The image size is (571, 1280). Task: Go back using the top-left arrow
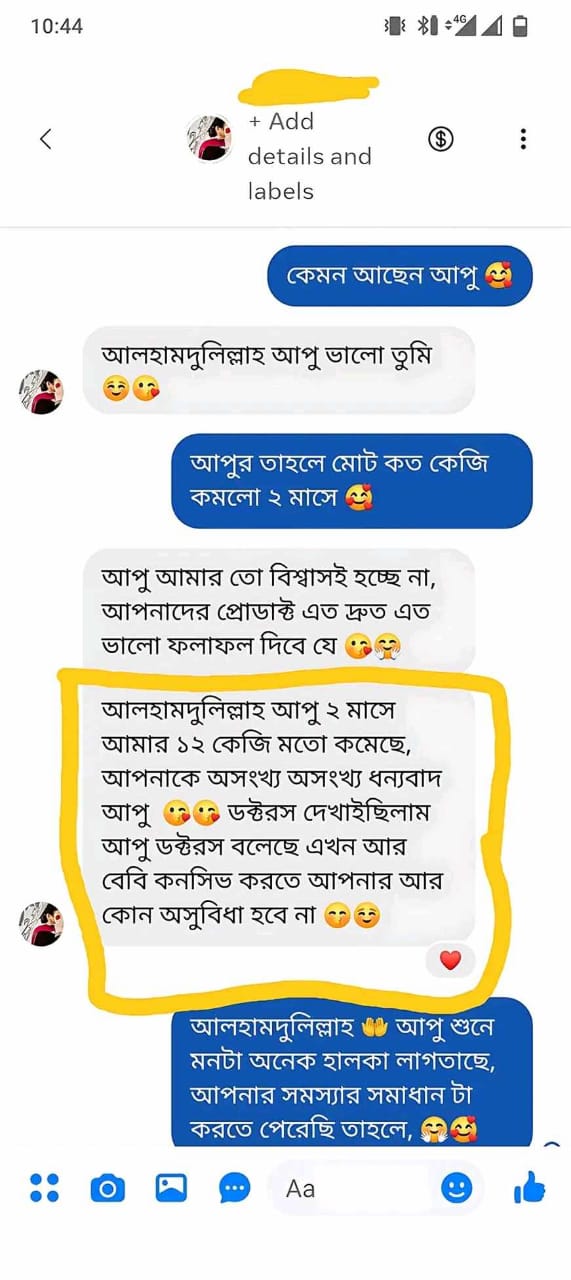pos(45,139)
